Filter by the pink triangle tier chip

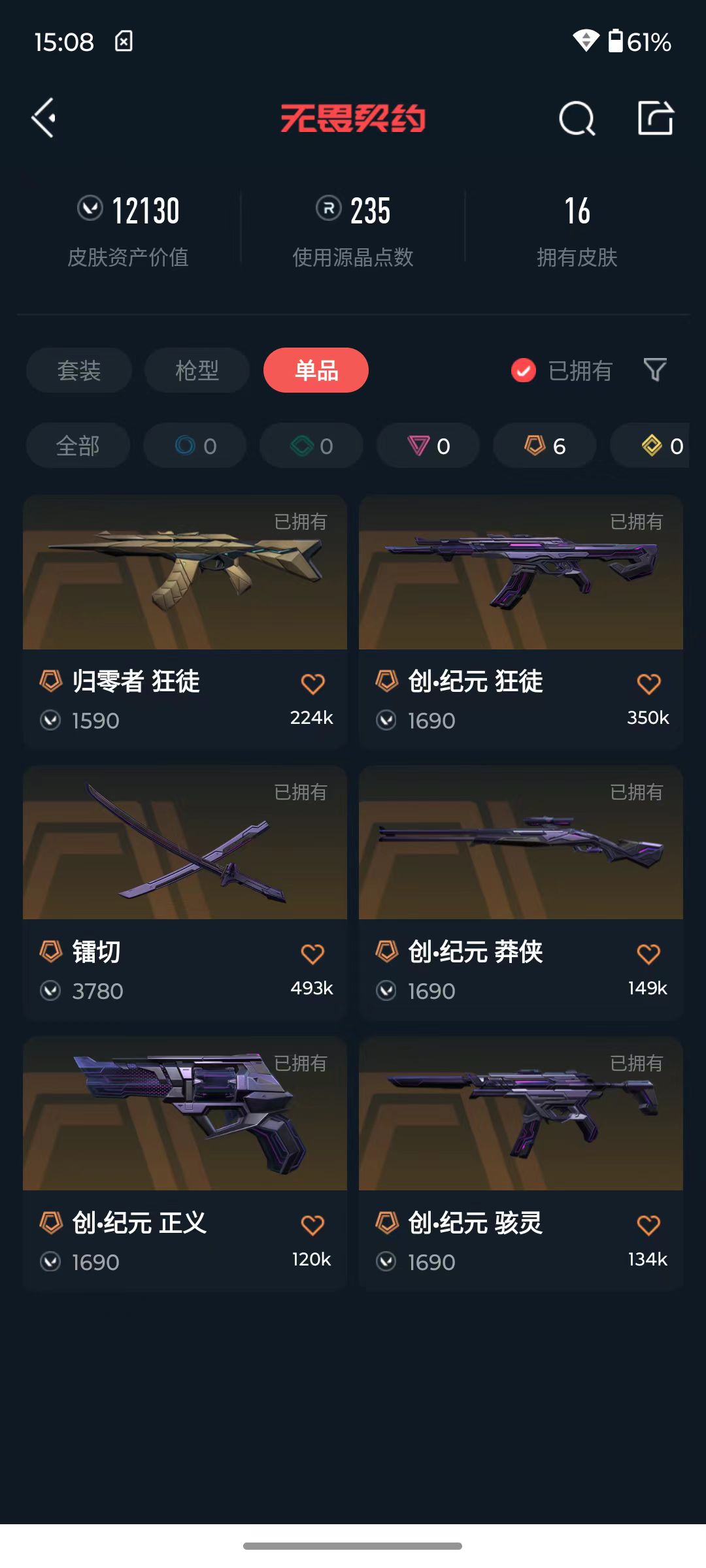coord(428,446)
